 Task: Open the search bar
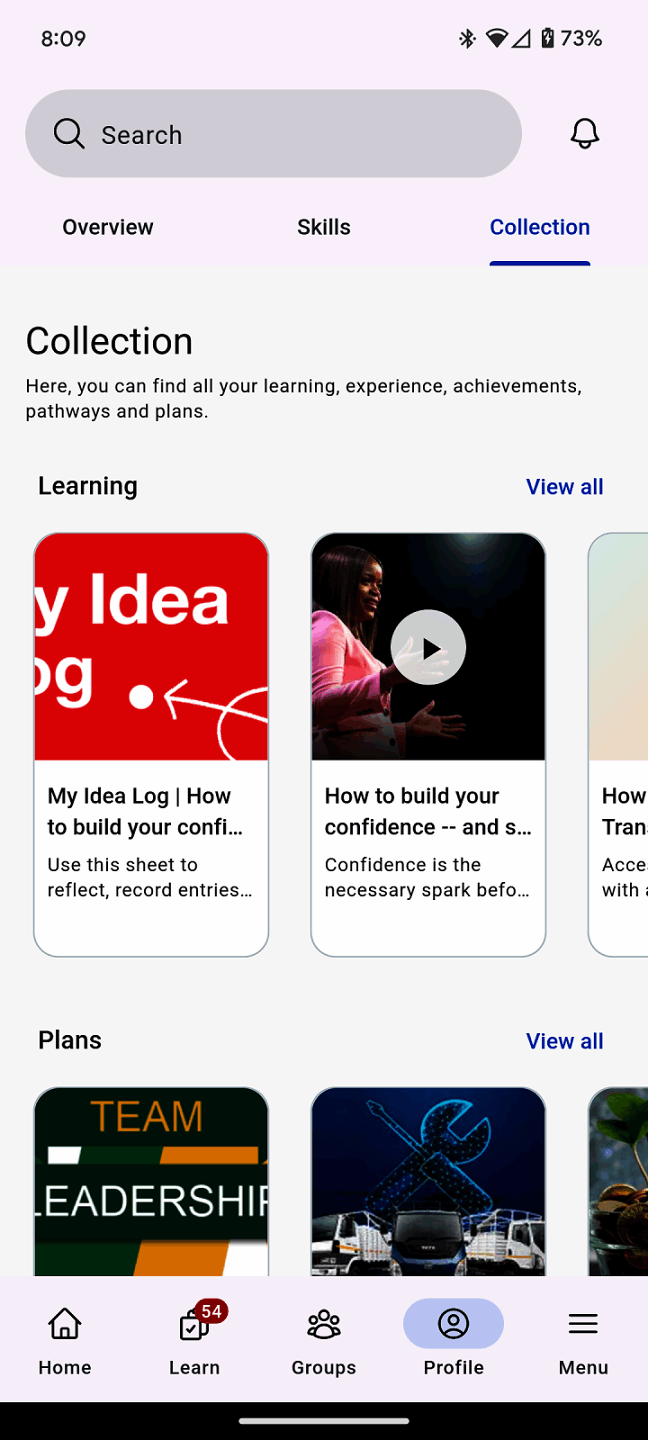point(272,134)
